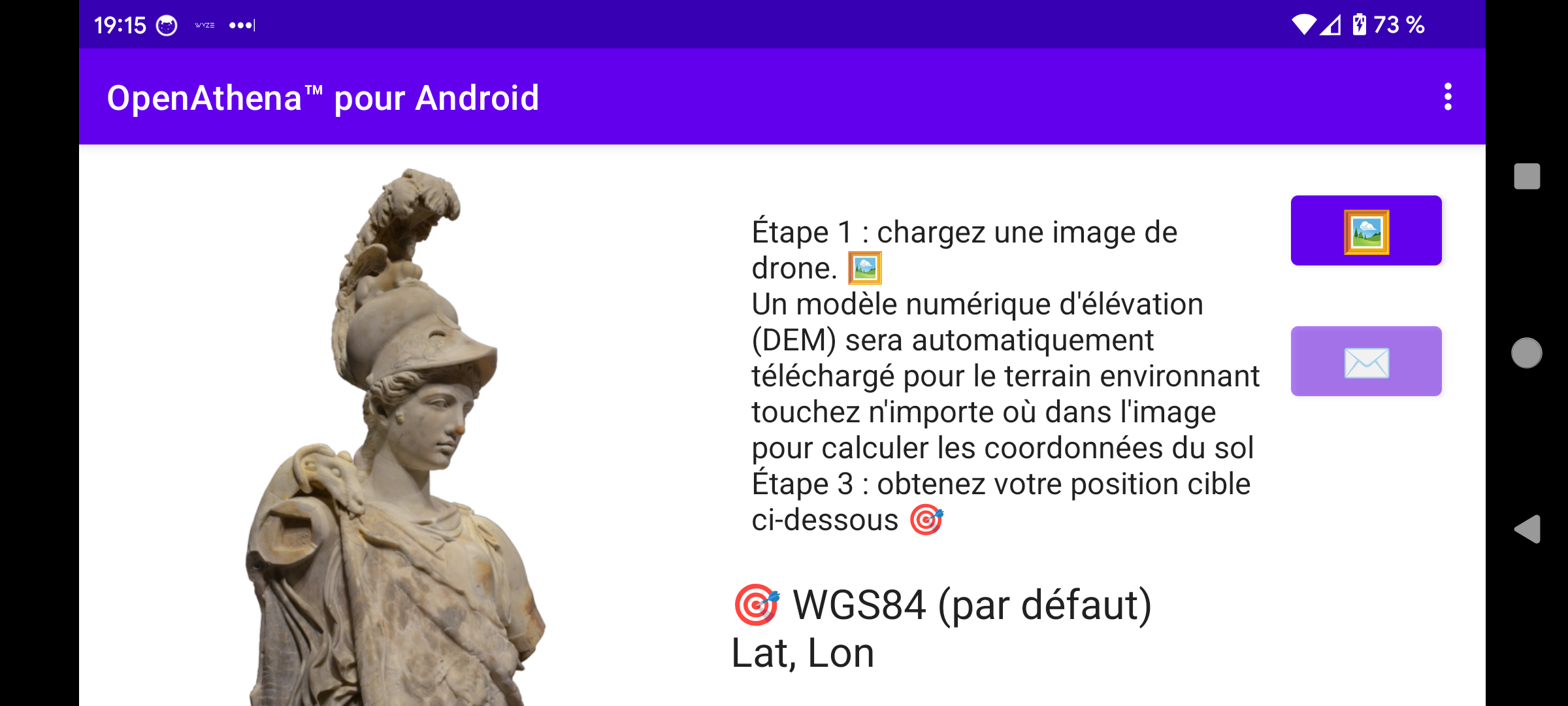
Task: Tap the envelope message button
Action: 1366,361
